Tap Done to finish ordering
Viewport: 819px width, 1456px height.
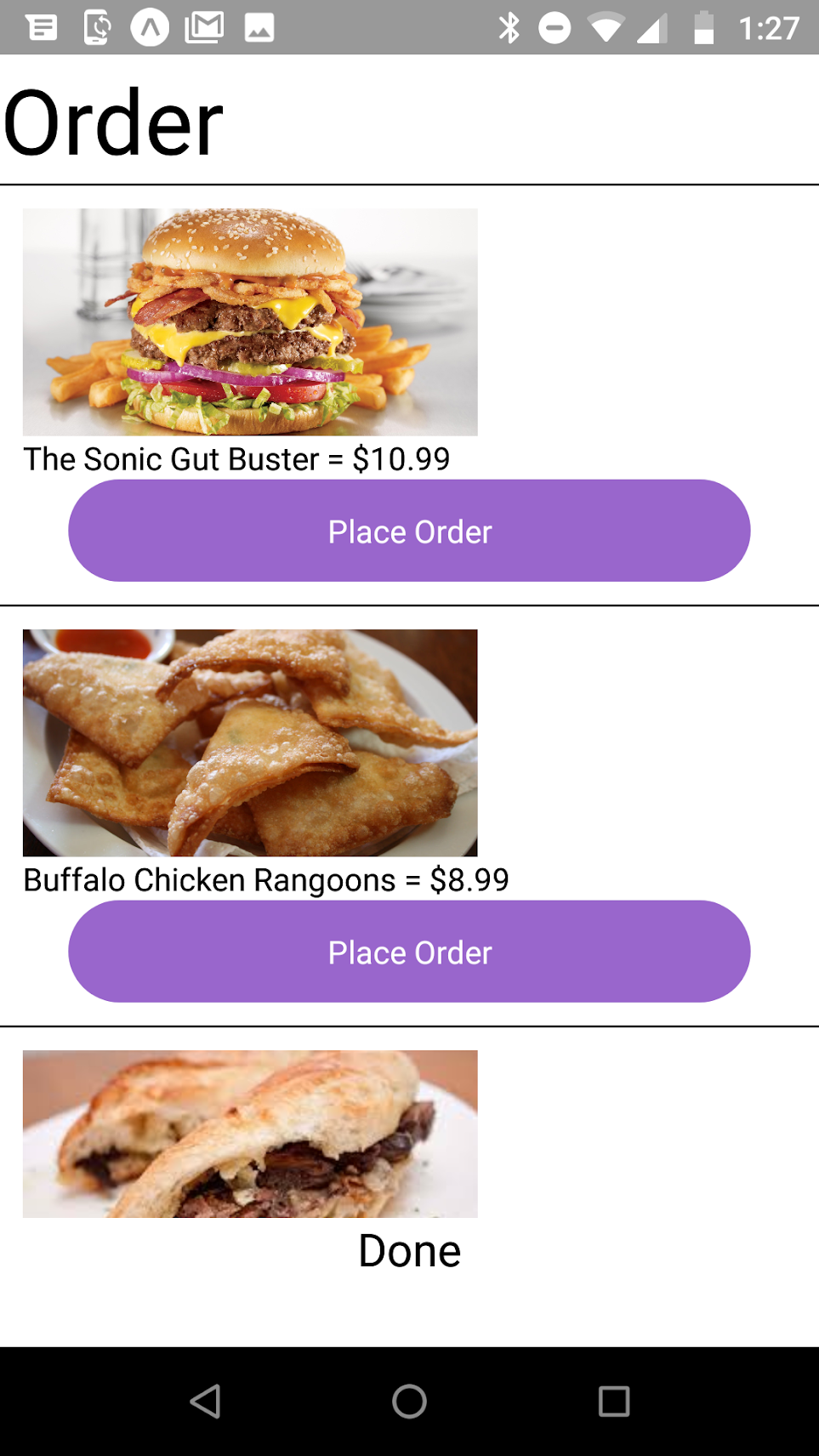pyautogui.click(x=409, y=1251)
